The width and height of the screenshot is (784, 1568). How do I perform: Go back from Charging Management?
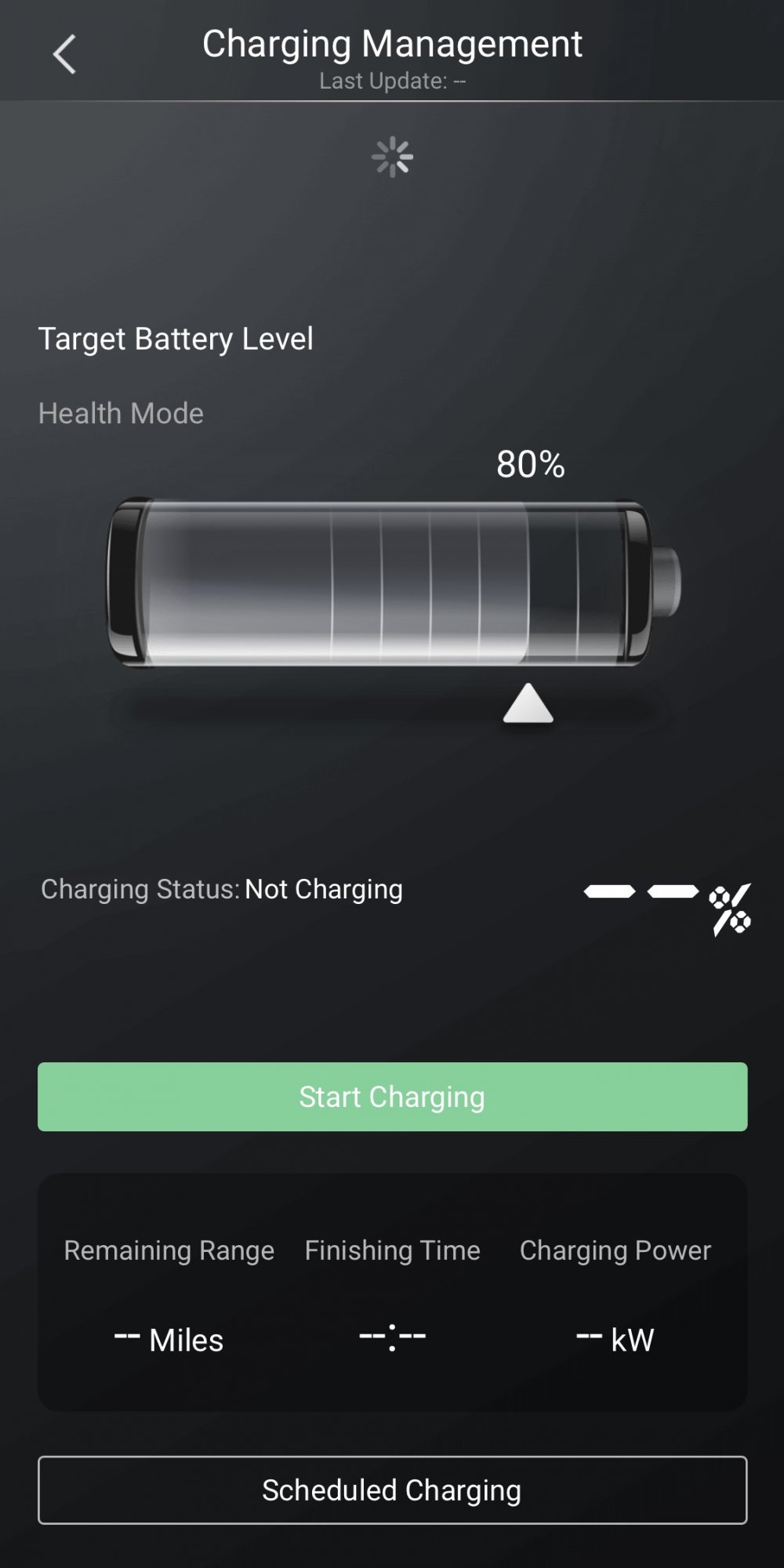(x=64, y=55)
